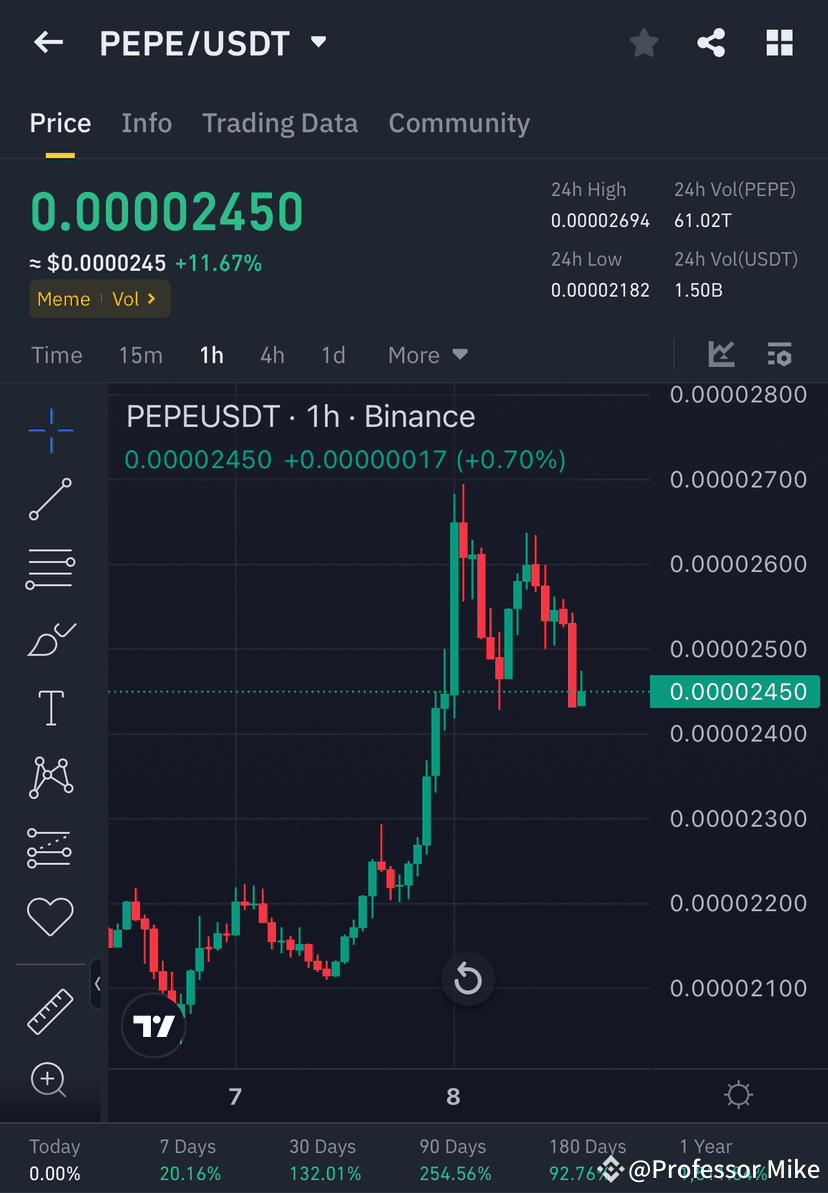Pick the trend line drawing tool
828x1193 pixels.
click(50, 500)
